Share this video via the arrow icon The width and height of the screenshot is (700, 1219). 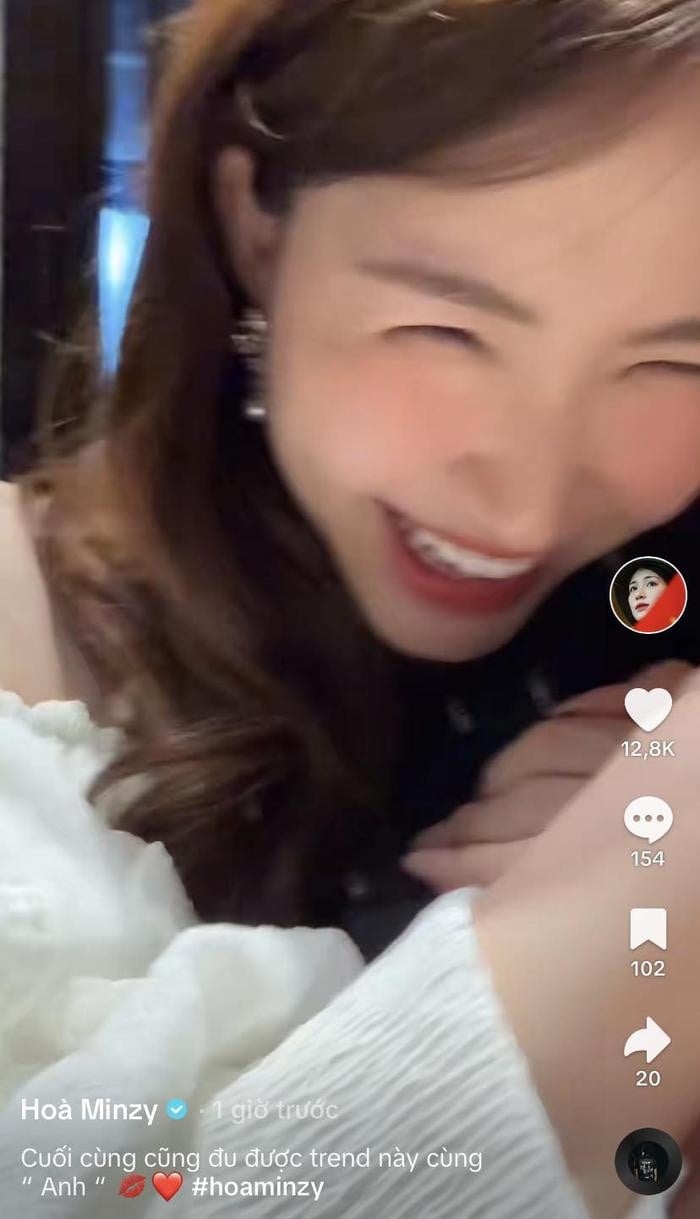click(648, 1040)
